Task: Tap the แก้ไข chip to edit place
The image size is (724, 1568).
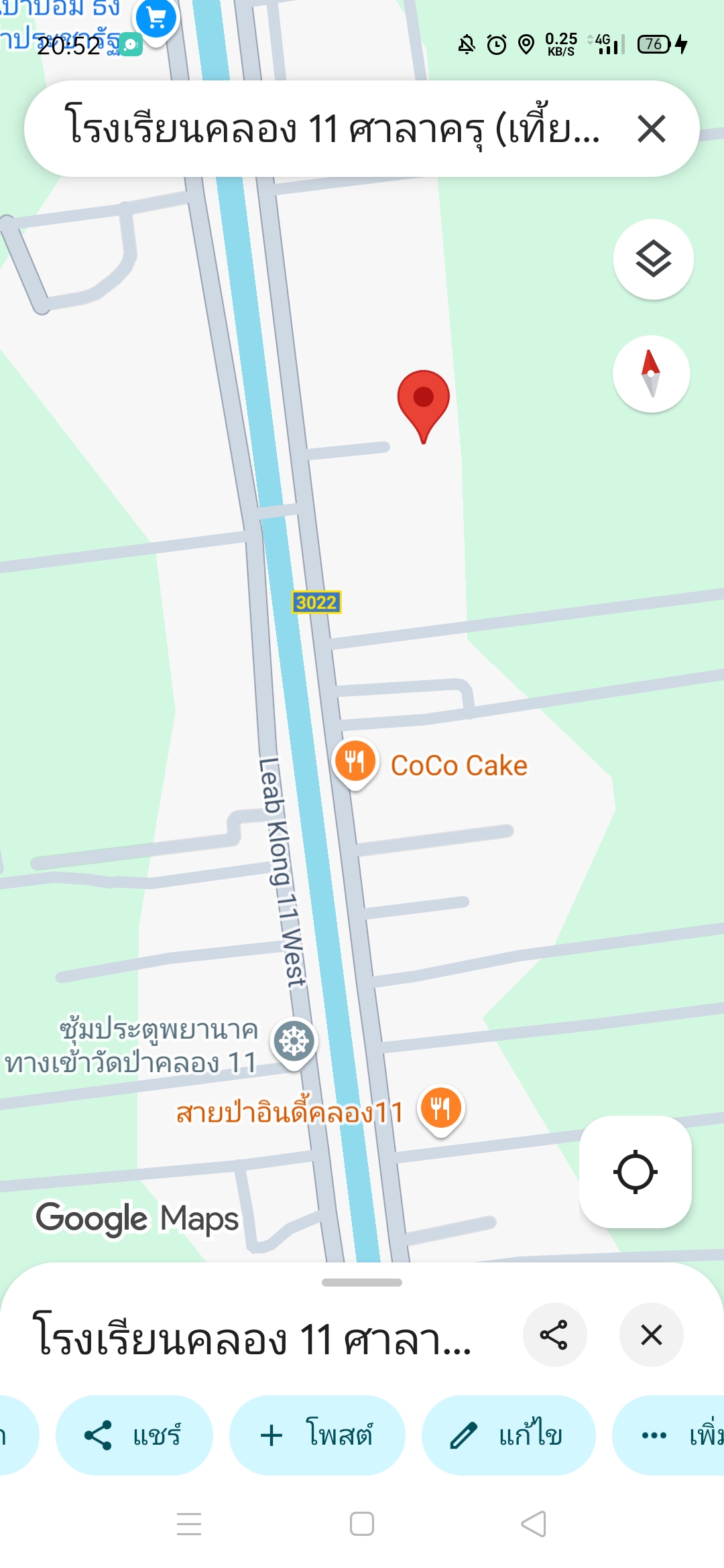Action: [508, 1435]
